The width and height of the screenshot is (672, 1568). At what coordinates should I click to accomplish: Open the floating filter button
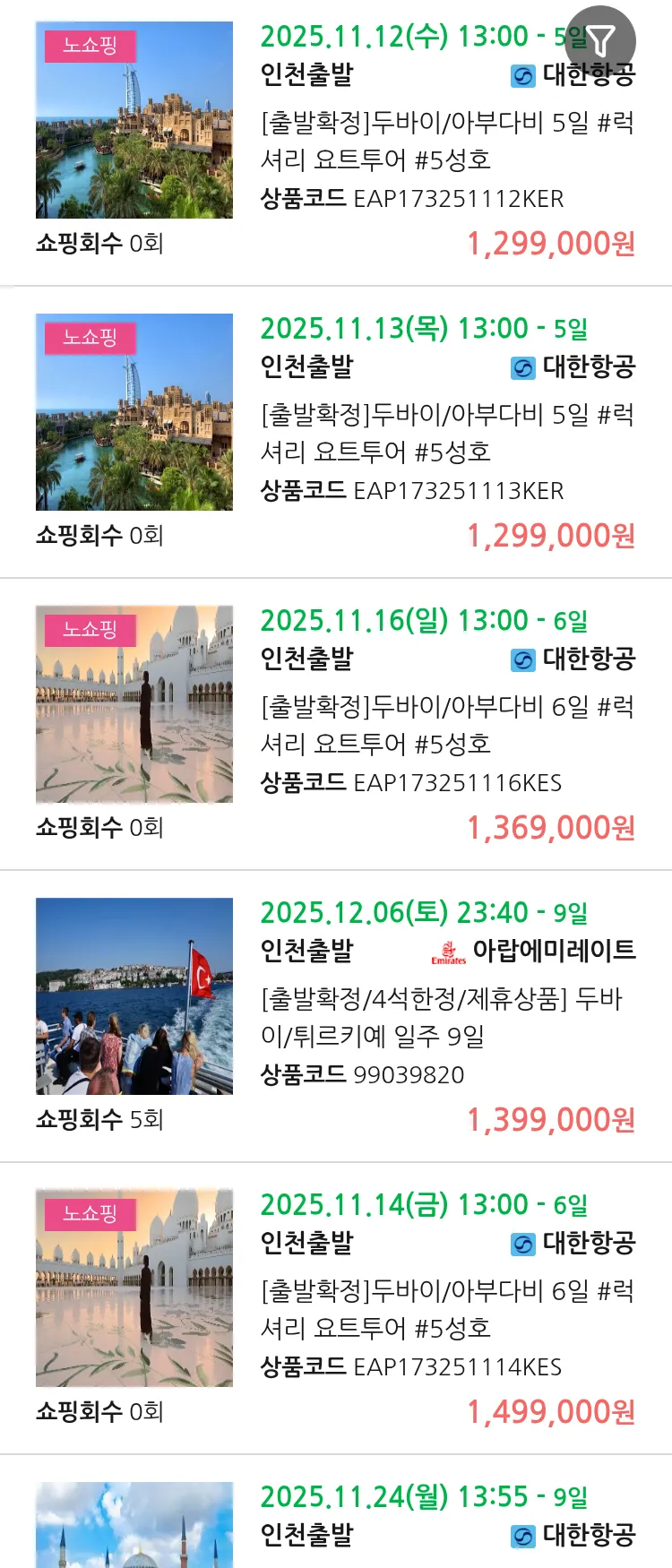click(x=601, y=40)
